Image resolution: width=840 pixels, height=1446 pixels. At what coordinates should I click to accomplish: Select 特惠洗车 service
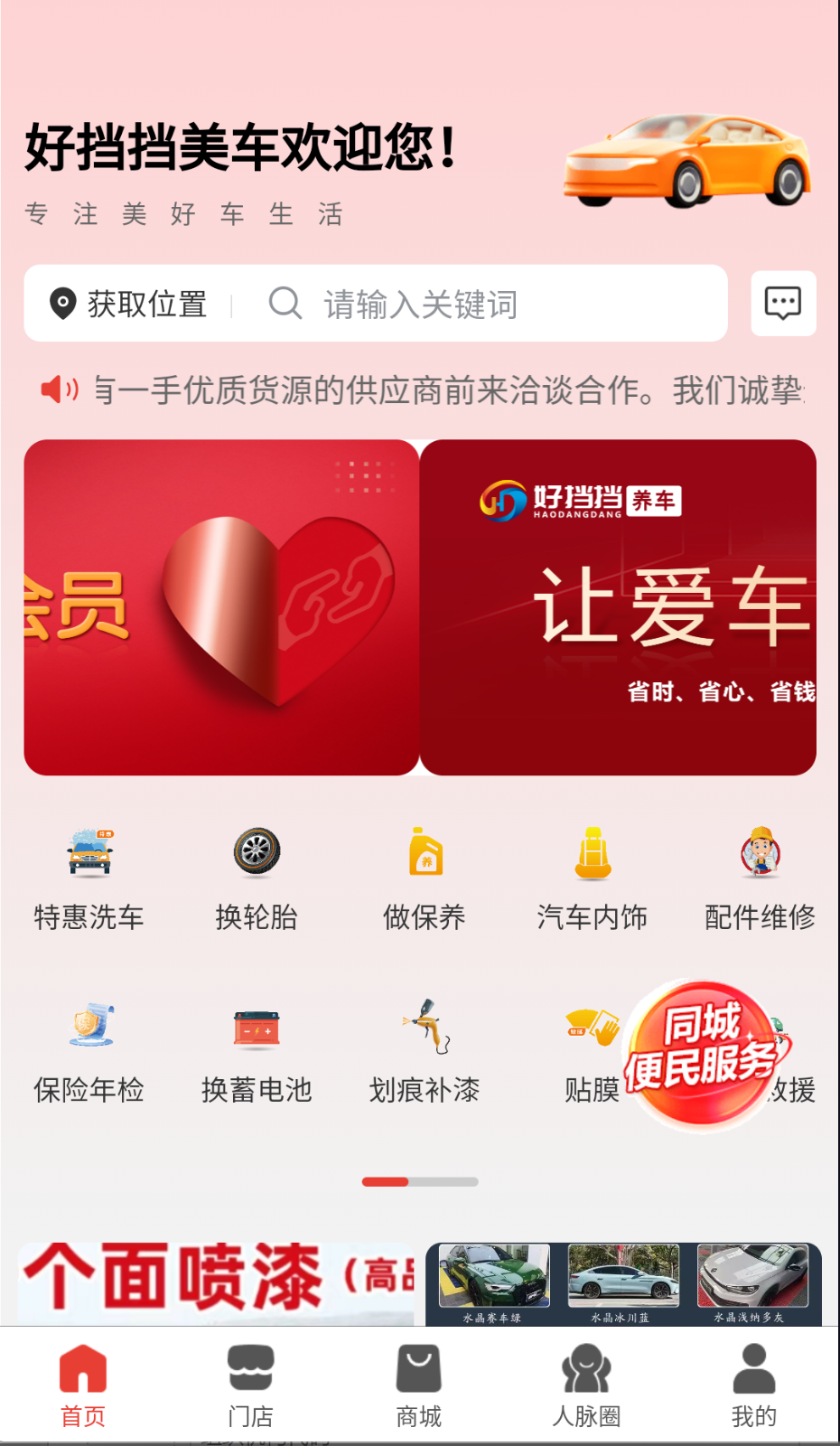pos(89,877)
